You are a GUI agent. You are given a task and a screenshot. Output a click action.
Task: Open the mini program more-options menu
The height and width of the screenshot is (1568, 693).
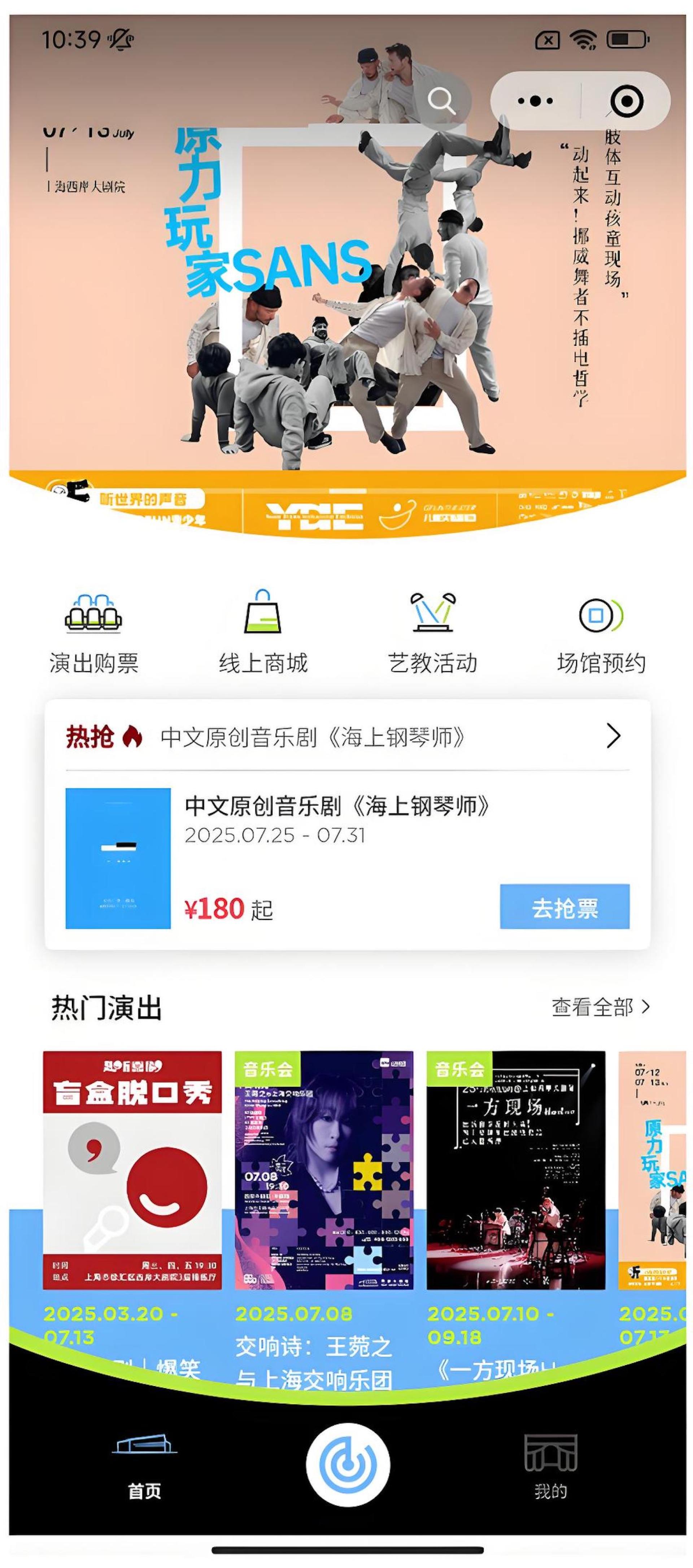[535, 101]
